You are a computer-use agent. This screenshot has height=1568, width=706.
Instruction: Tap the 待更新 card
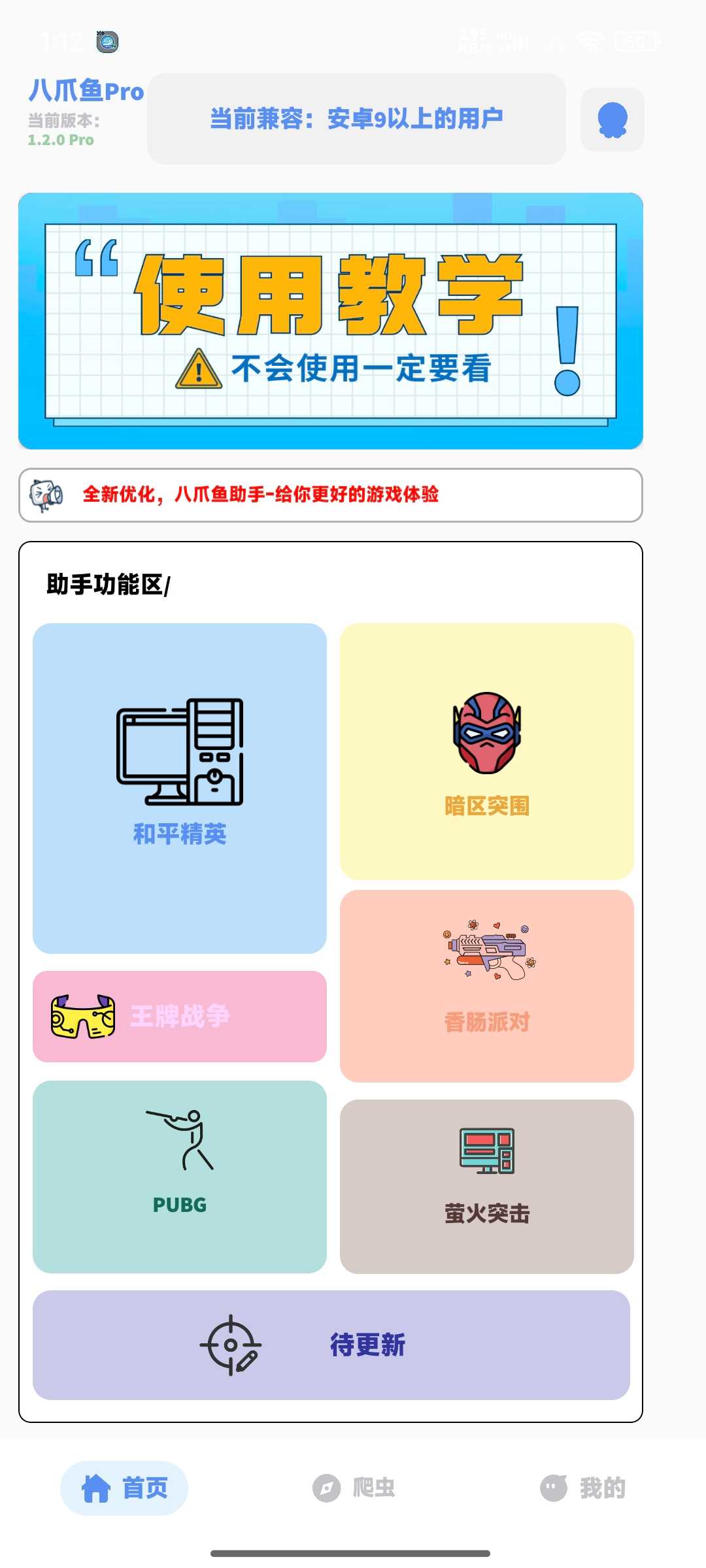pos(331,1345)
